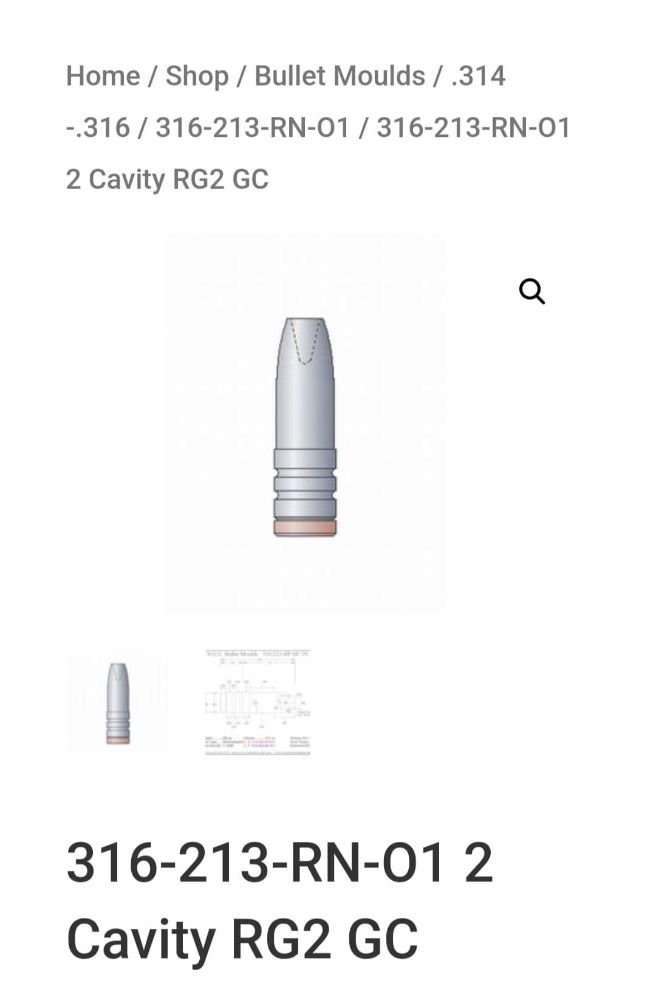656x1000 pixels.
Task: Open the .314 -.316 category breadcrumb
Action: point(477,76)
